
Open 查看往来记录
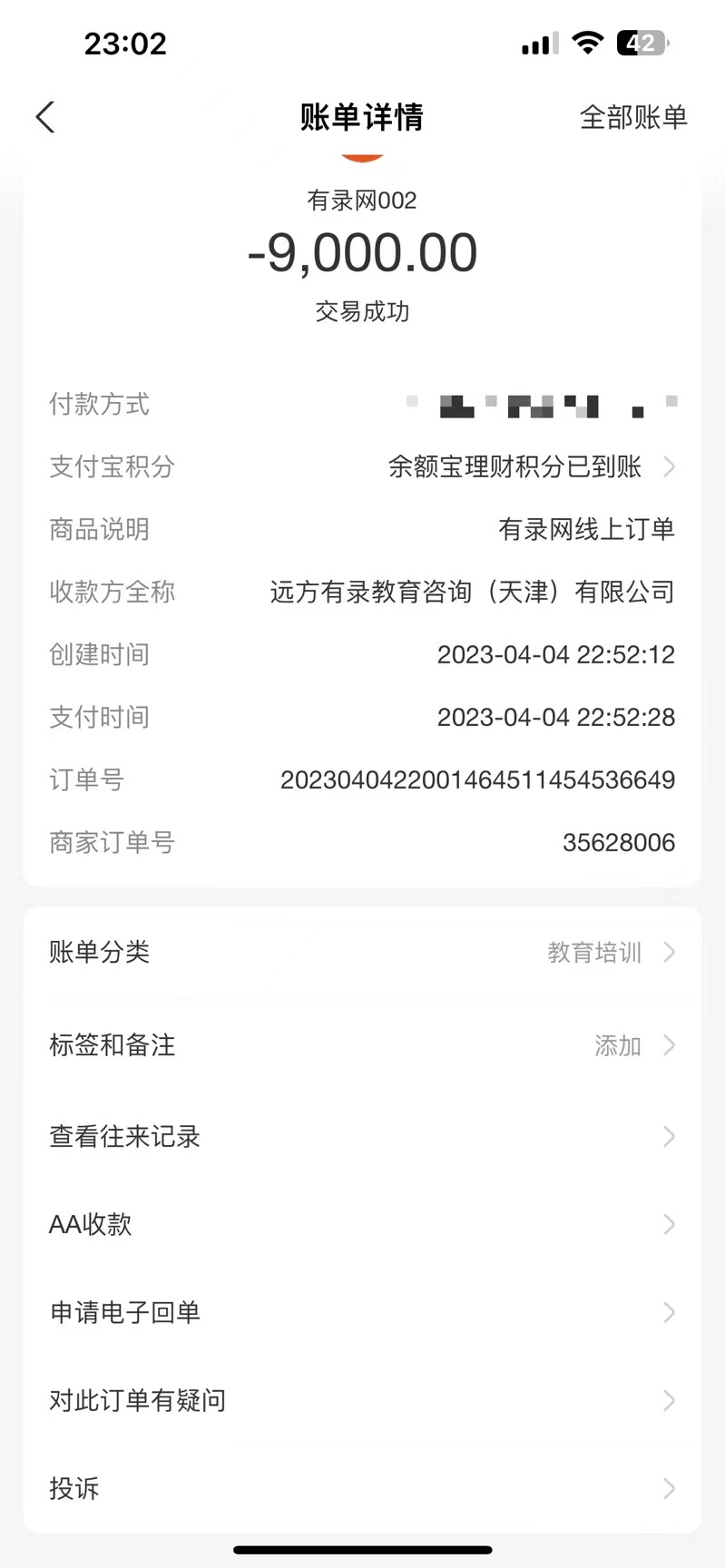click(363, 1136)
